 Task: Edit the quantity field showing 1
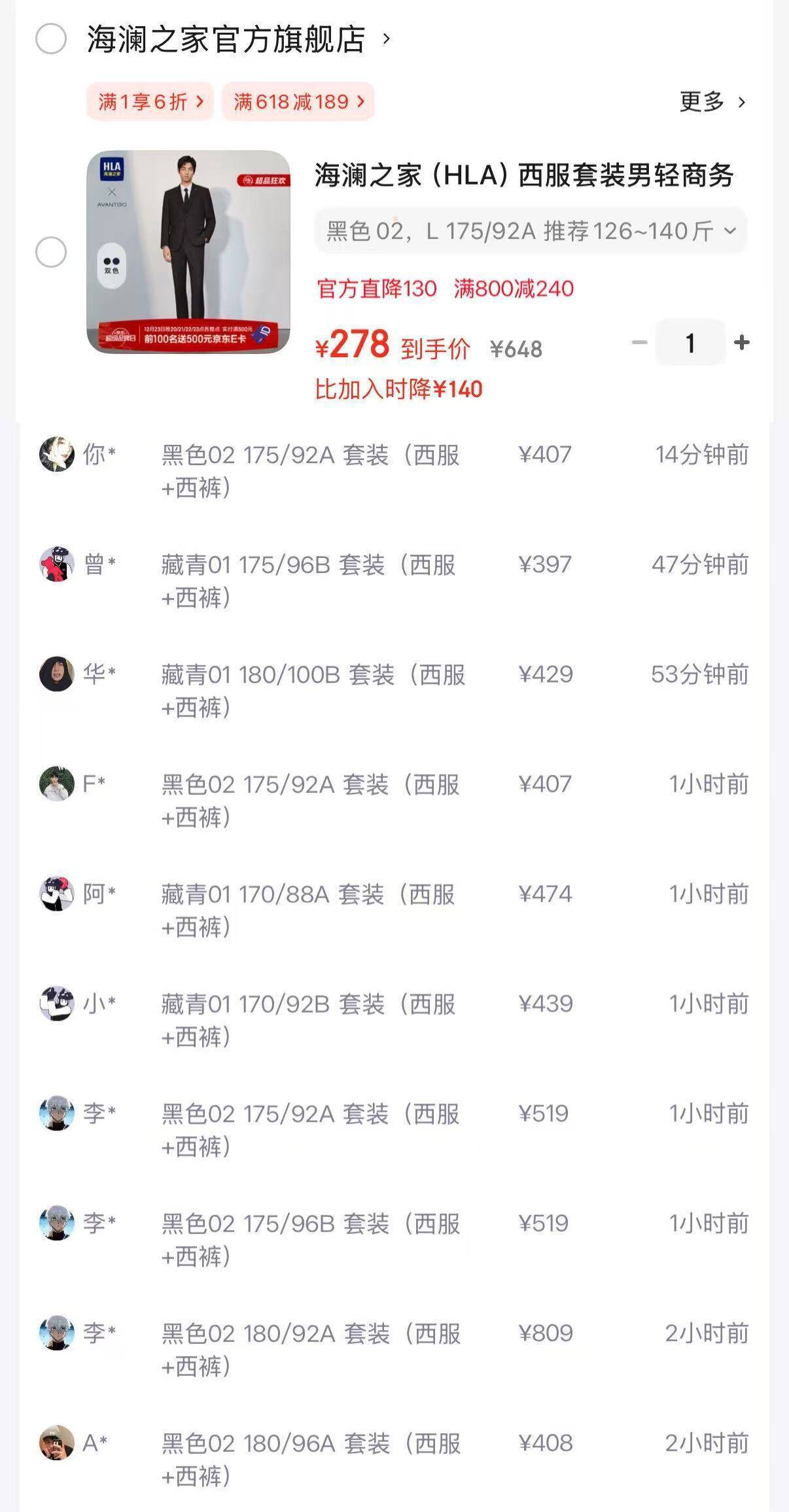coord(690,342)
